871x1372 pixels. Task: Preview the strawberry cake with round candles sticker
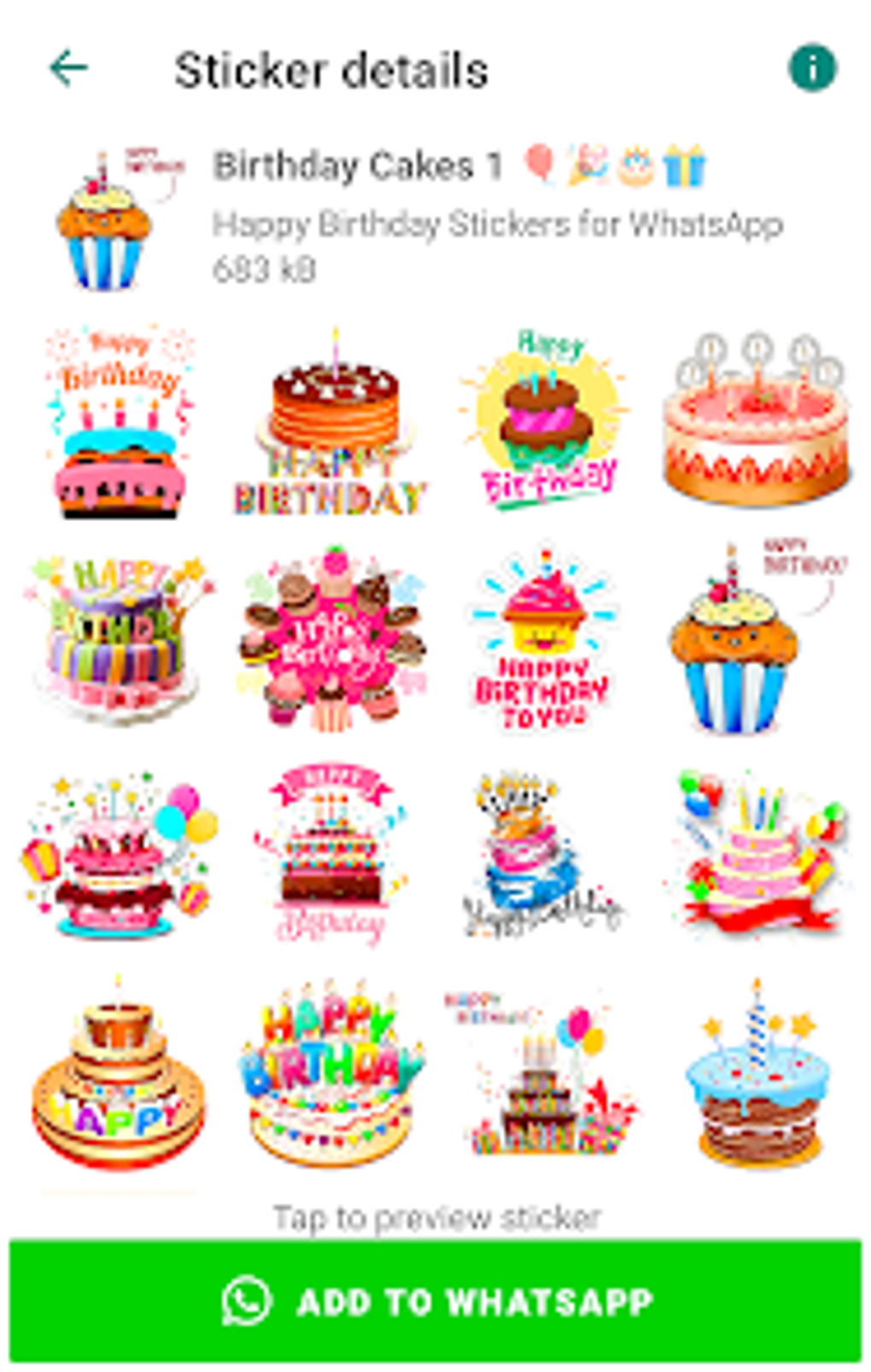coord(756,419)
